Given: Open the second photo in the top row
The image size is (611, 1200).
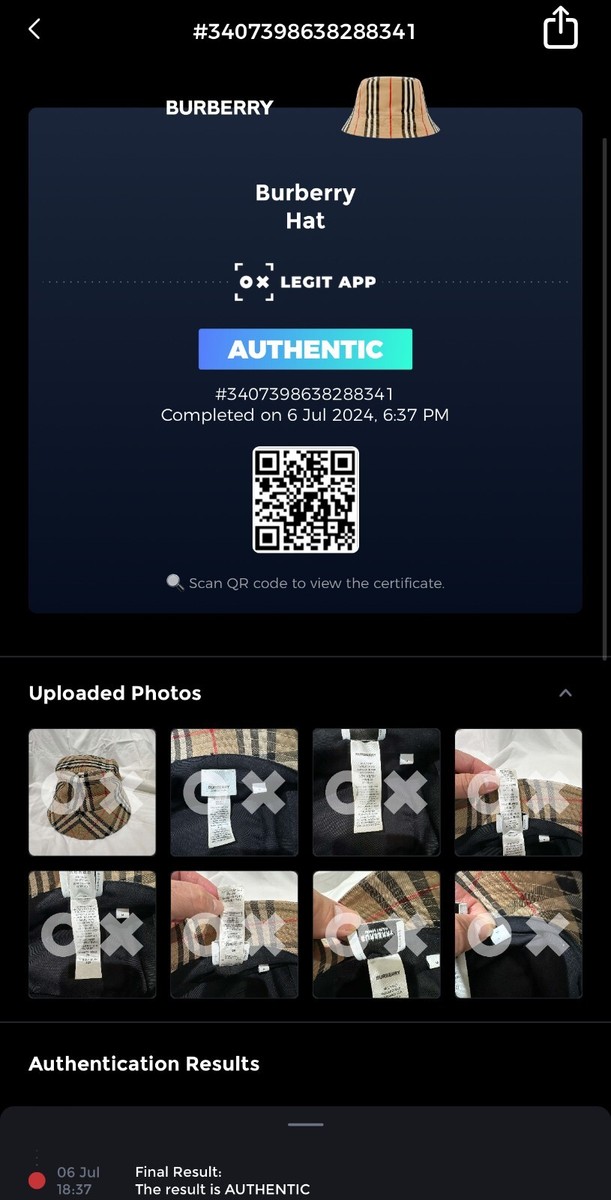Looking at the screenshot, I should click(x=234, y=792).
